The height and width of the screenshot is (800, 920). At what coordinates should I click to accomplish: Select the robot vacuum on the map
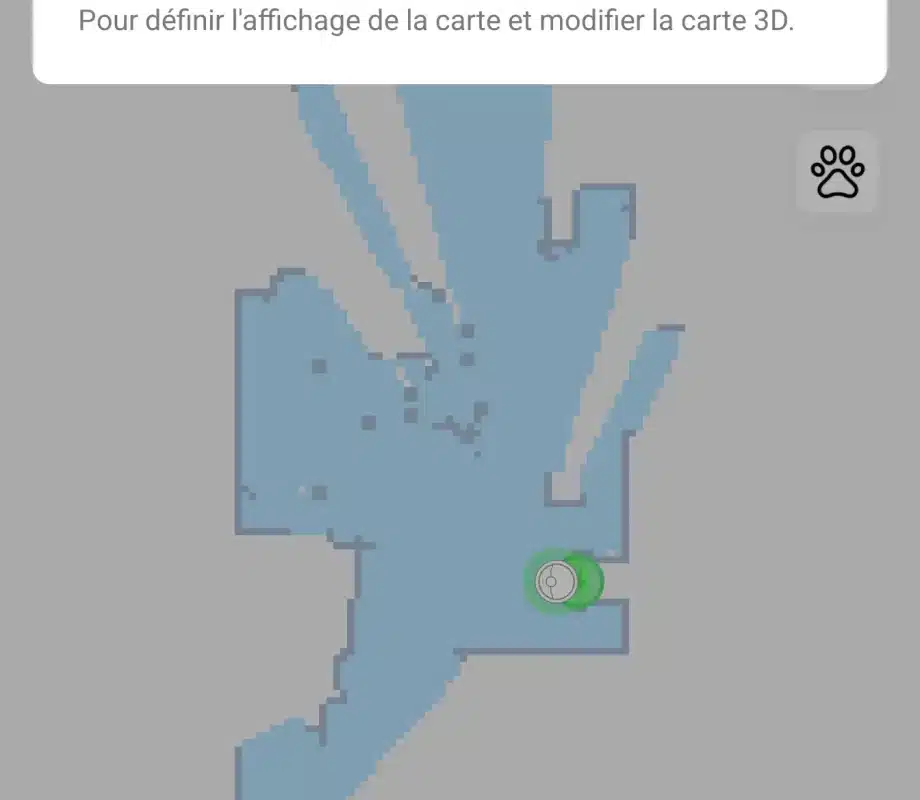554,581
